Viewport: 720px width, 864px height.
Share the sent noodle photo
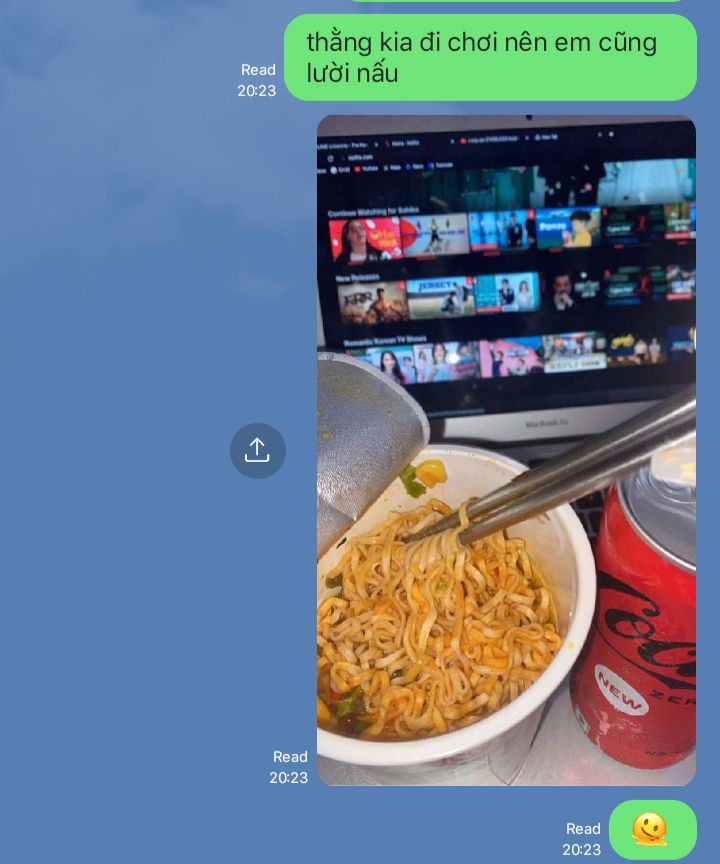pyautogui.click(x=258, y=450)
